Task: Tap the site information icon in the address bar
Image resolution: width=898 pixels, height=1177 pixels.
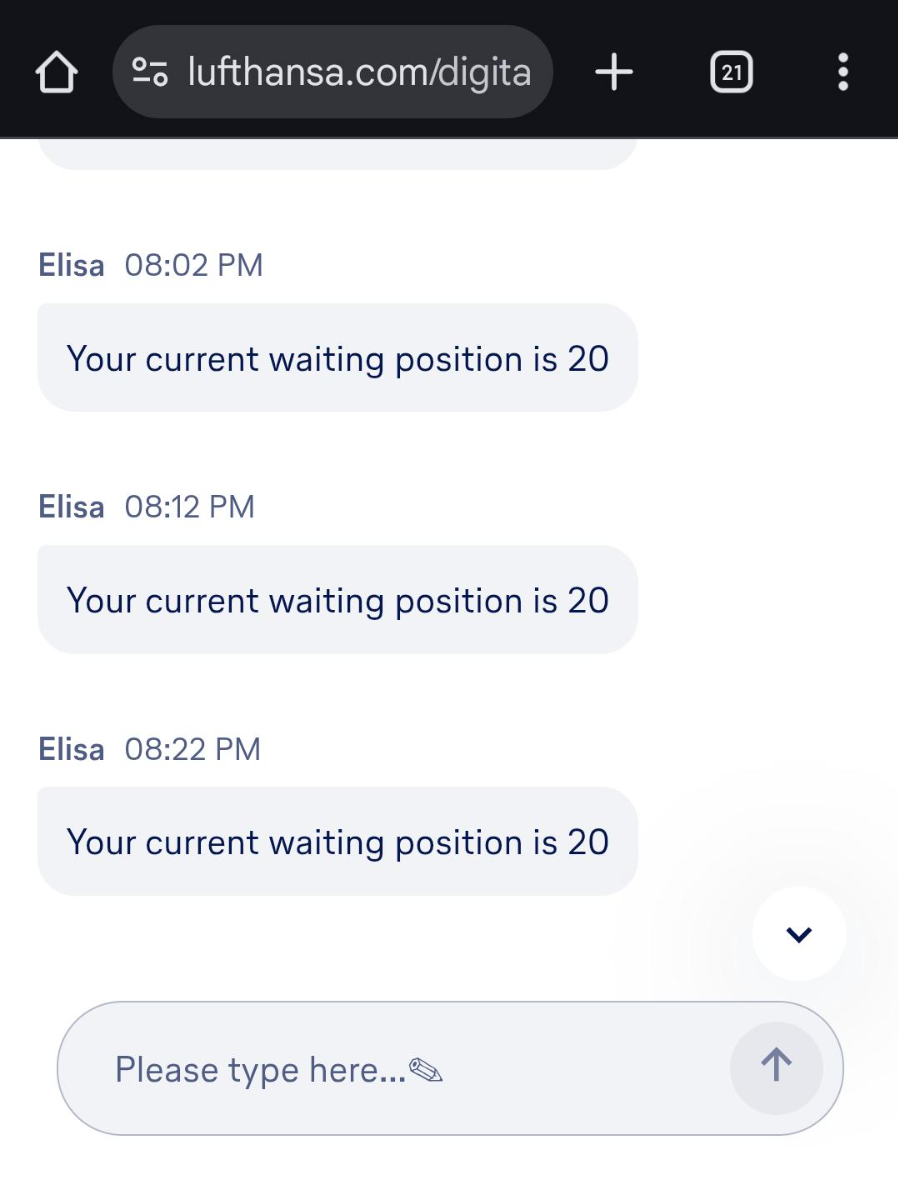Action: (x=148, y=71)
